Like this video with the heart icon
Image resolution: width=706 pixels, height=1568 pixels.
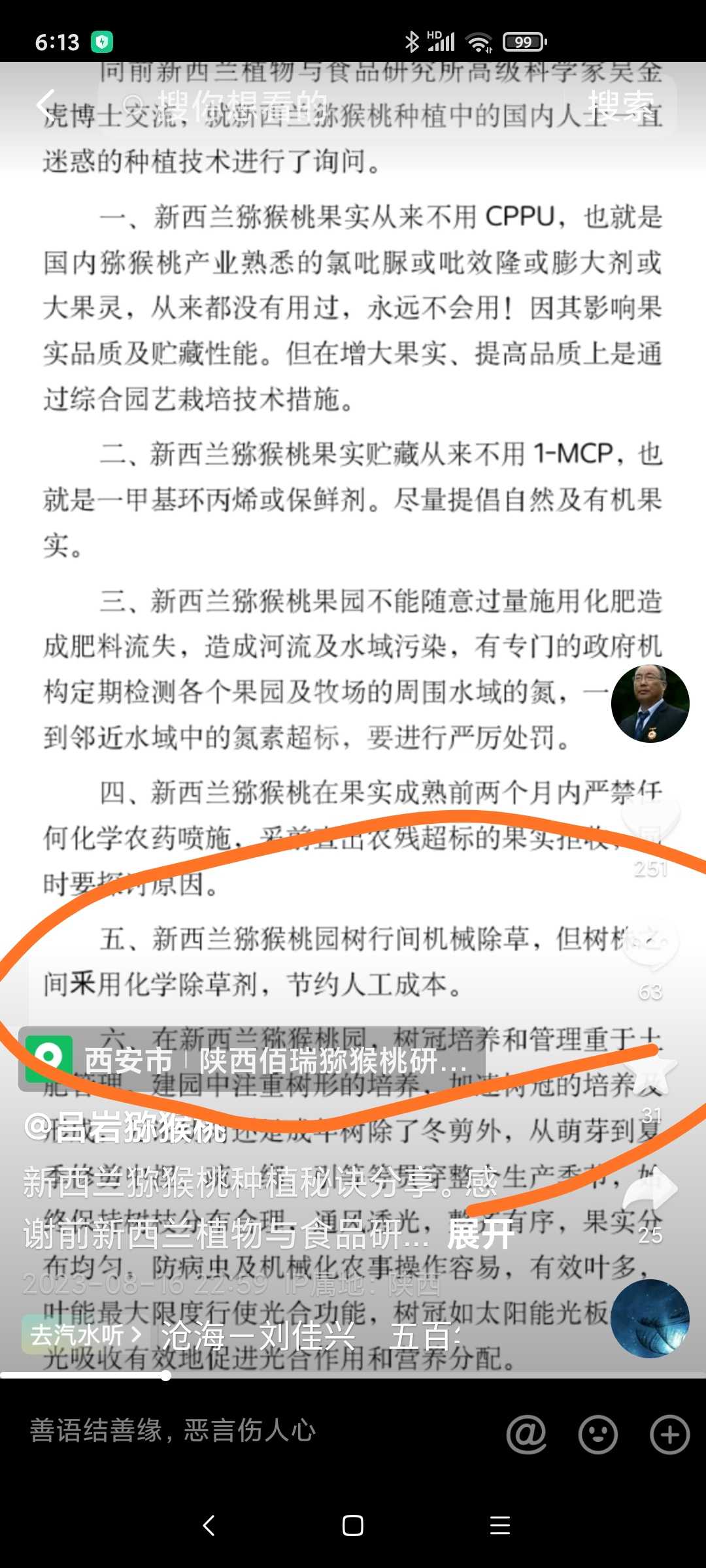point(650,817)
